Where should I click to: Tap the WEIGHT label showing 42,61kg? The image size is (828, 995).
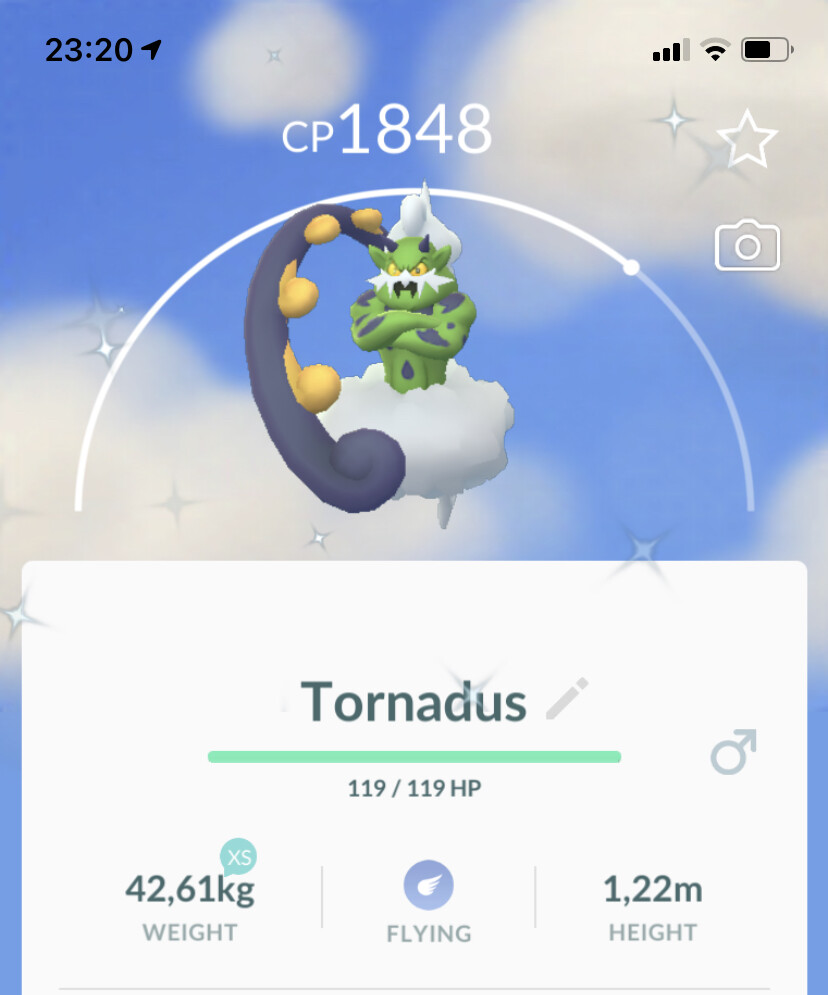pyautogui.click(x=188, y=932)
